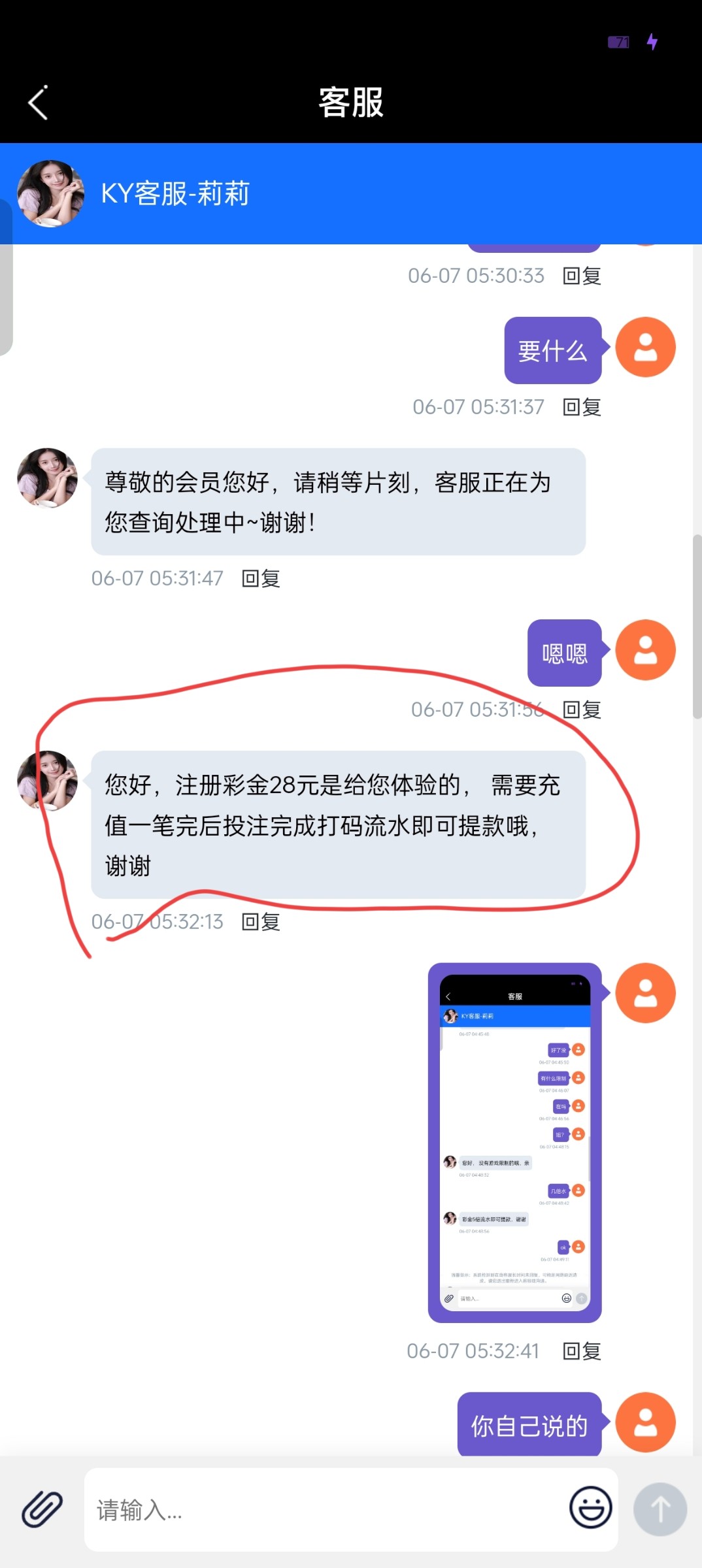Tap 回复 under the 05:32:41 image message
The image size is (702, 1568).
[x=581, y=1351]
